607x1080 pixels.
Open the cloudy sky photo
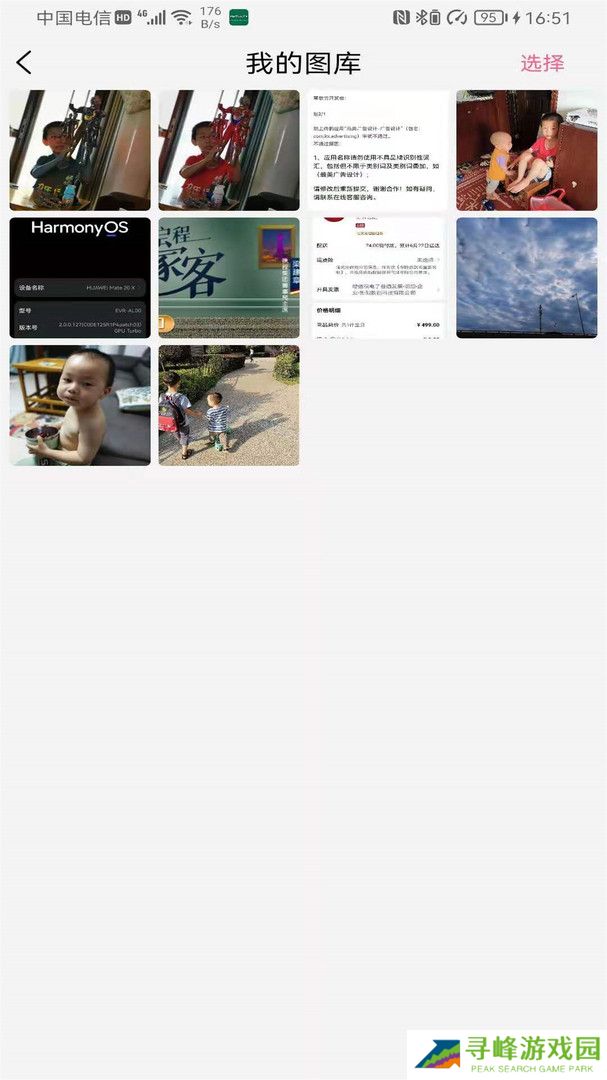tap(526, 277)
